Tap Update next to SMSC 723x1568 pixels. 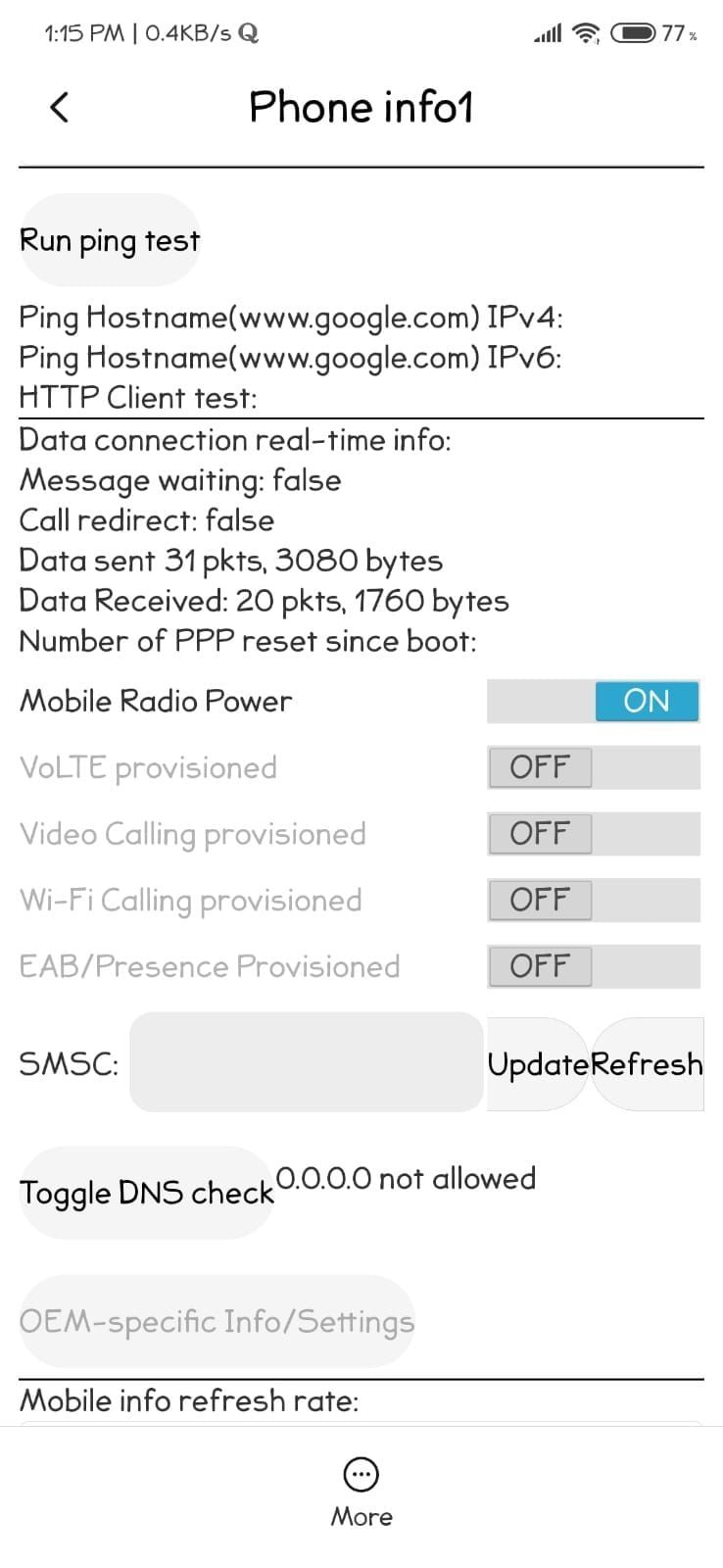[537, 1064]
